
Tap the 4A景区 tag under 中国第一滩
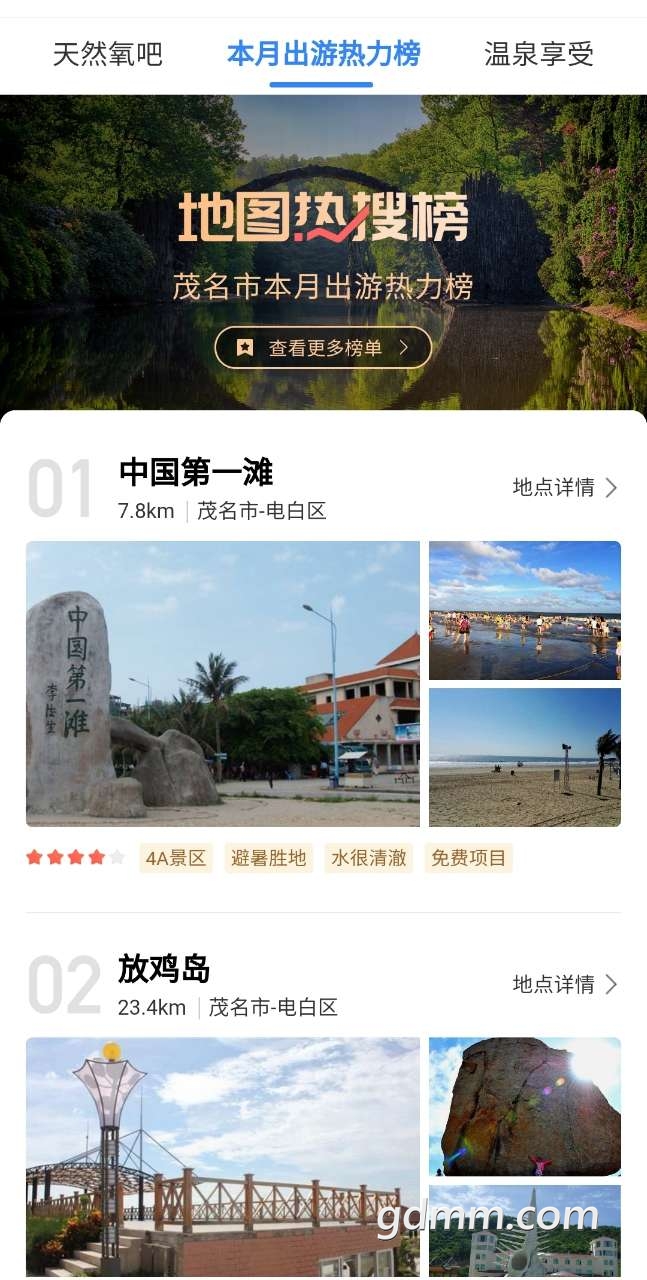[x=176, y=858]
